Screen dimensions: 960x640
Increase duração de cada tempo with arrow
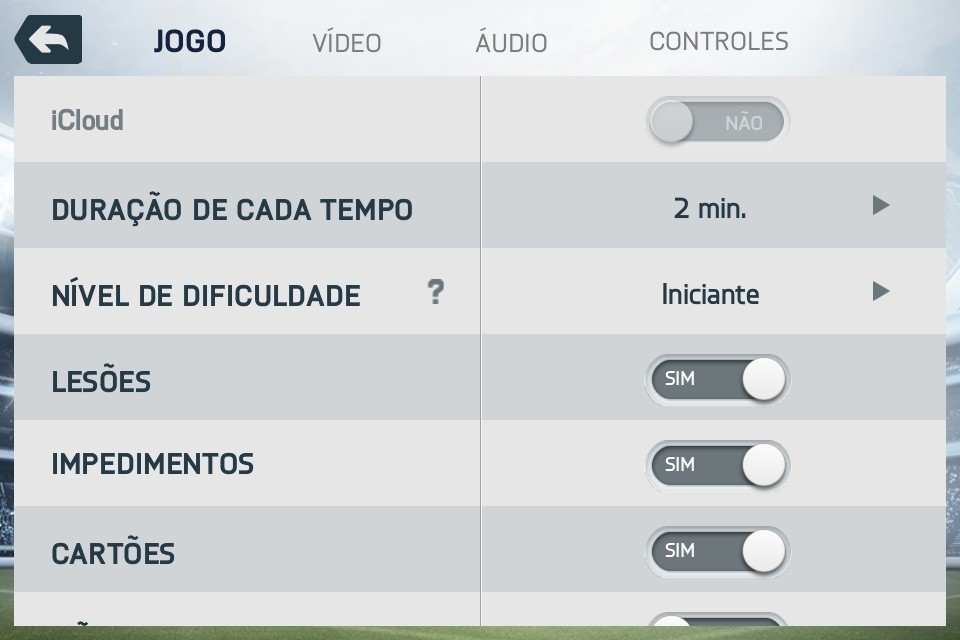(x=881, y=205)
